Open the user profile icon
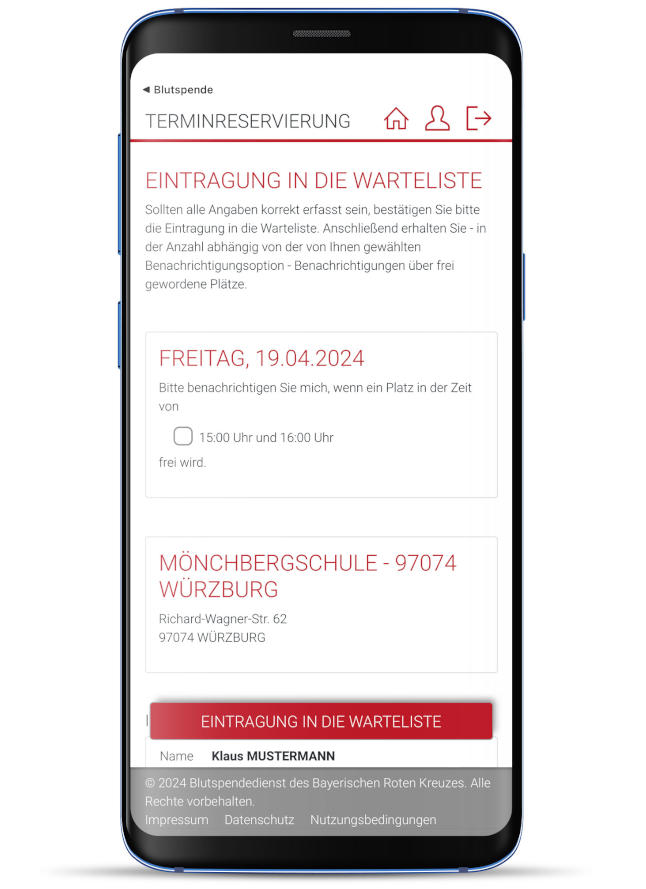Image resolution: width=646 pixels, height=889 pixels. [x=437, y=119]
